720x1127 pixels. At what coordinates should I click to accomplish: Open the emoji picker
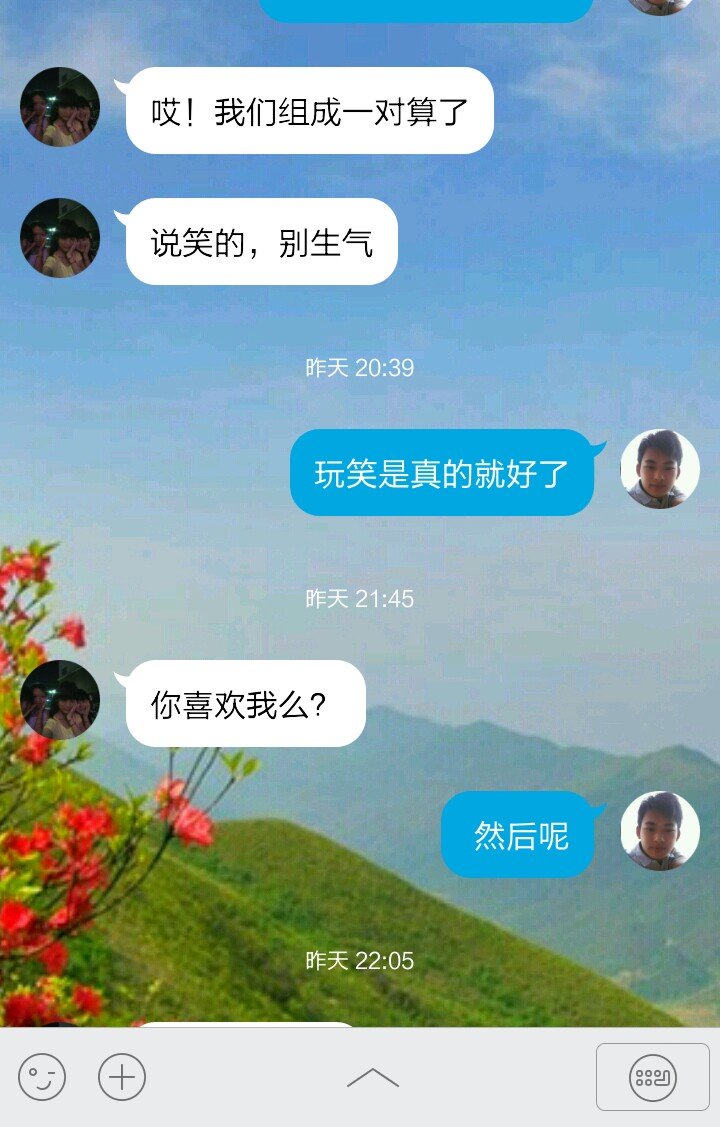click(x=42, y=1077)
